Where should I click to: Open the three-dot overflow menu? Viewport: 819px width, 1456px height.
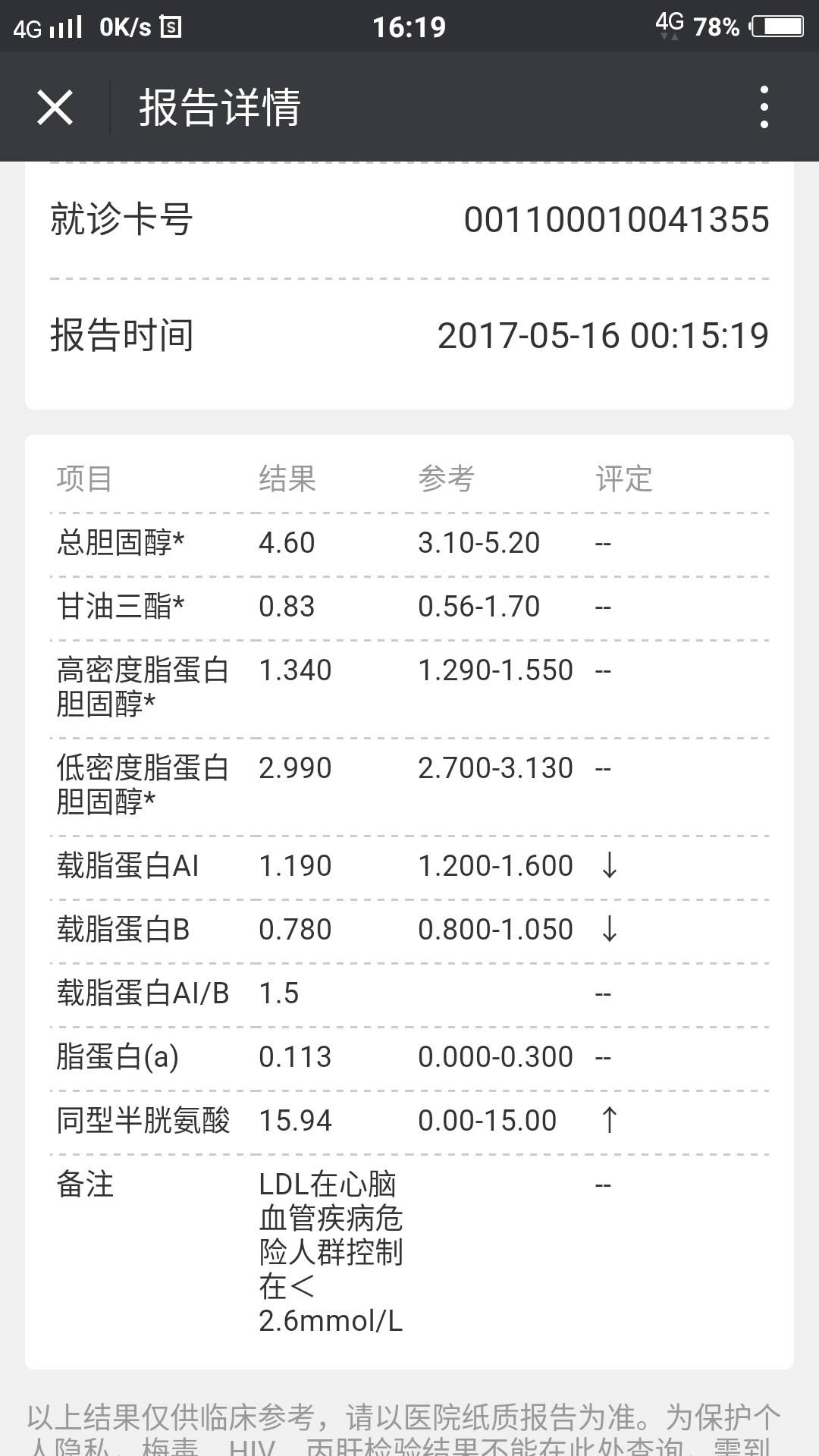point(764,107)
